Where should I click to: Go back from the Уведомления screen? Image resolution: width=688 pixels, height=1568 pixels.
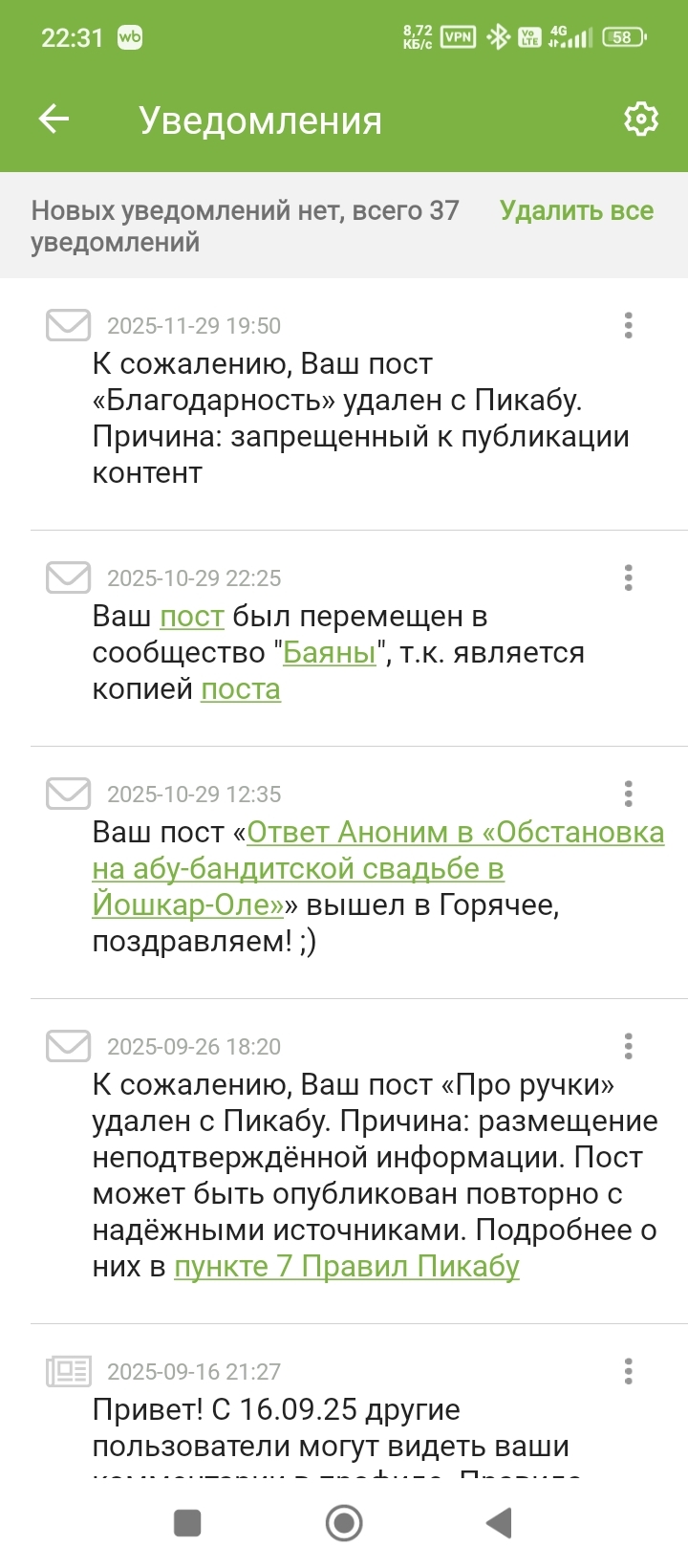point(54,120)
